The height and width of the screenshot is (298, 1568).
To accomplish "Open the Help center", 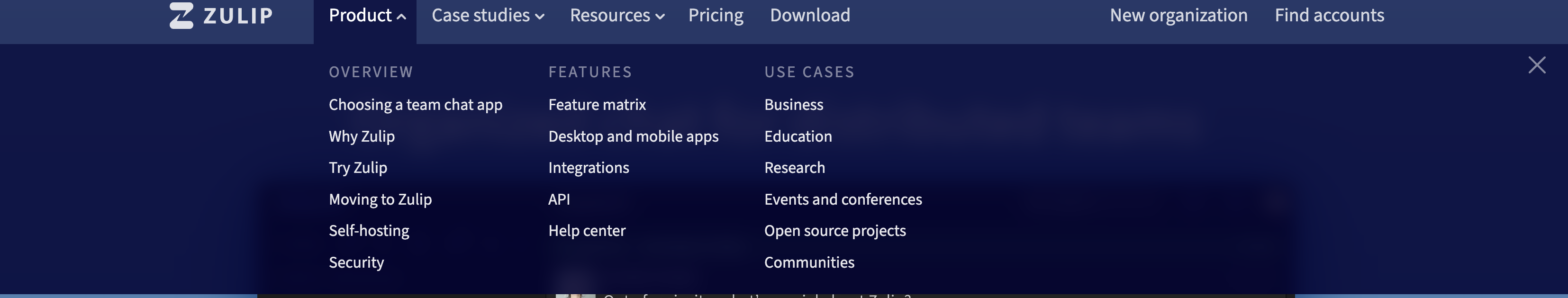I will [586, 231].
